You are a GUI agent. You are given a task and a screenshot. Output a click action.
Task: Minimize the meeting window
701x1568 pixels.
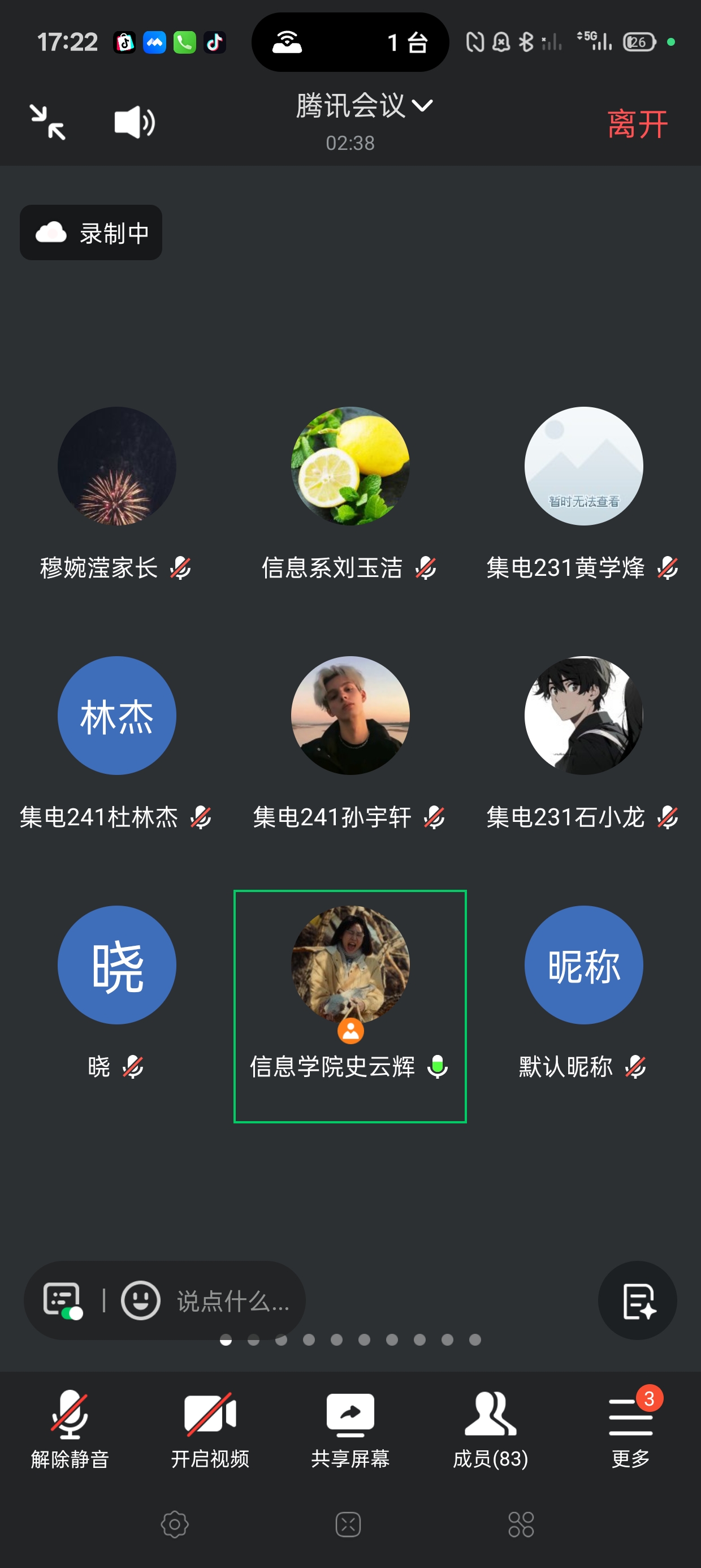coord(48,122)
